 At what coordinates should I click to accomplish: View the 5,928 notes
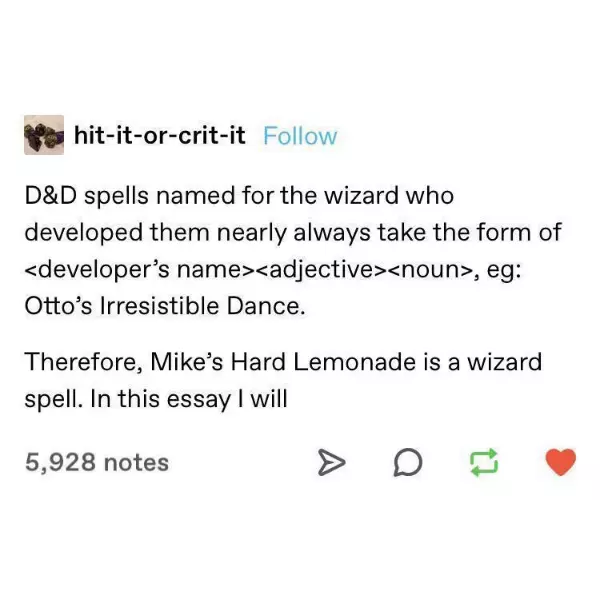(x=96, y=462)
